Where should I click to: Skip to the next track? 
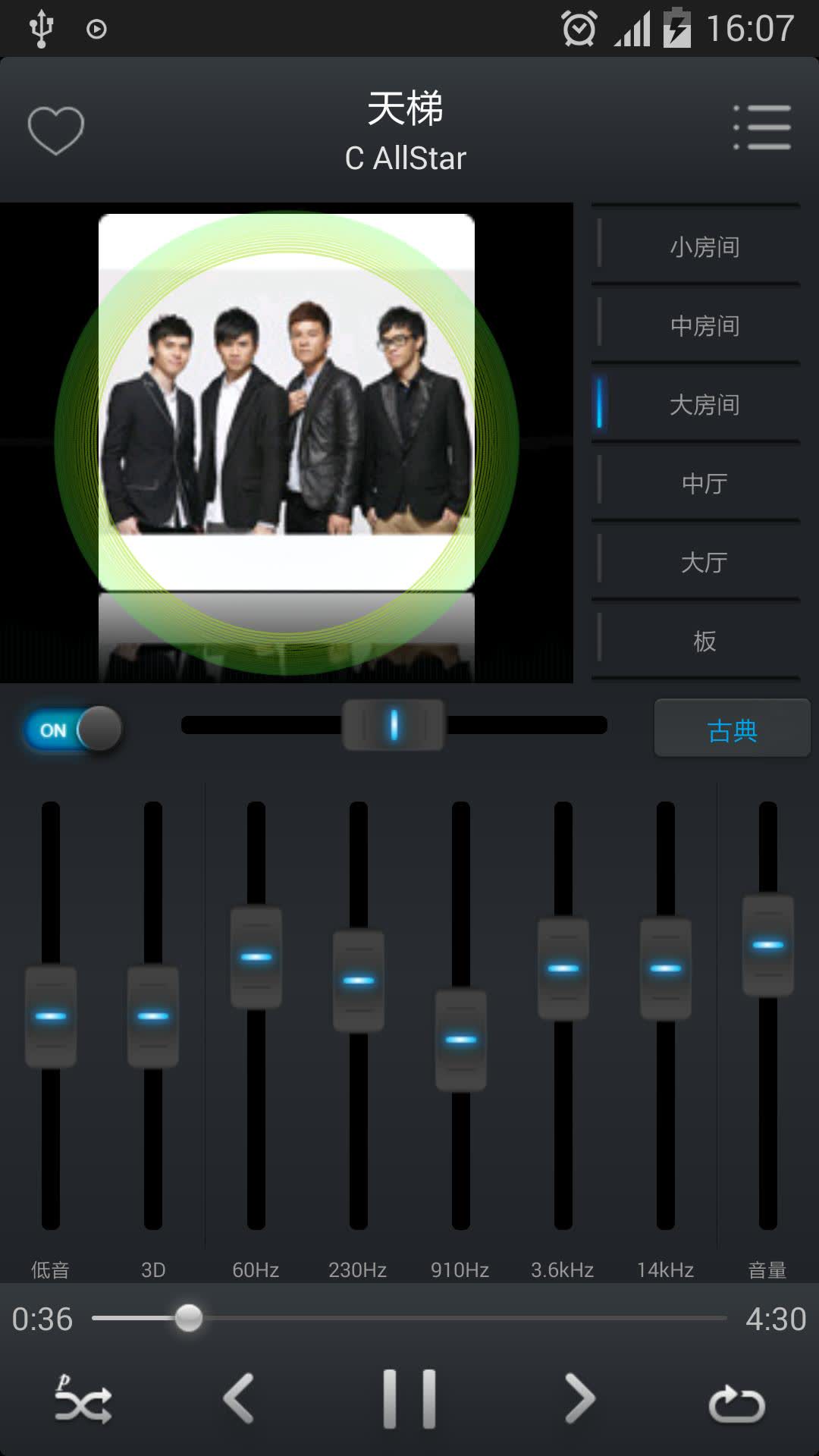pos(579,1399)
